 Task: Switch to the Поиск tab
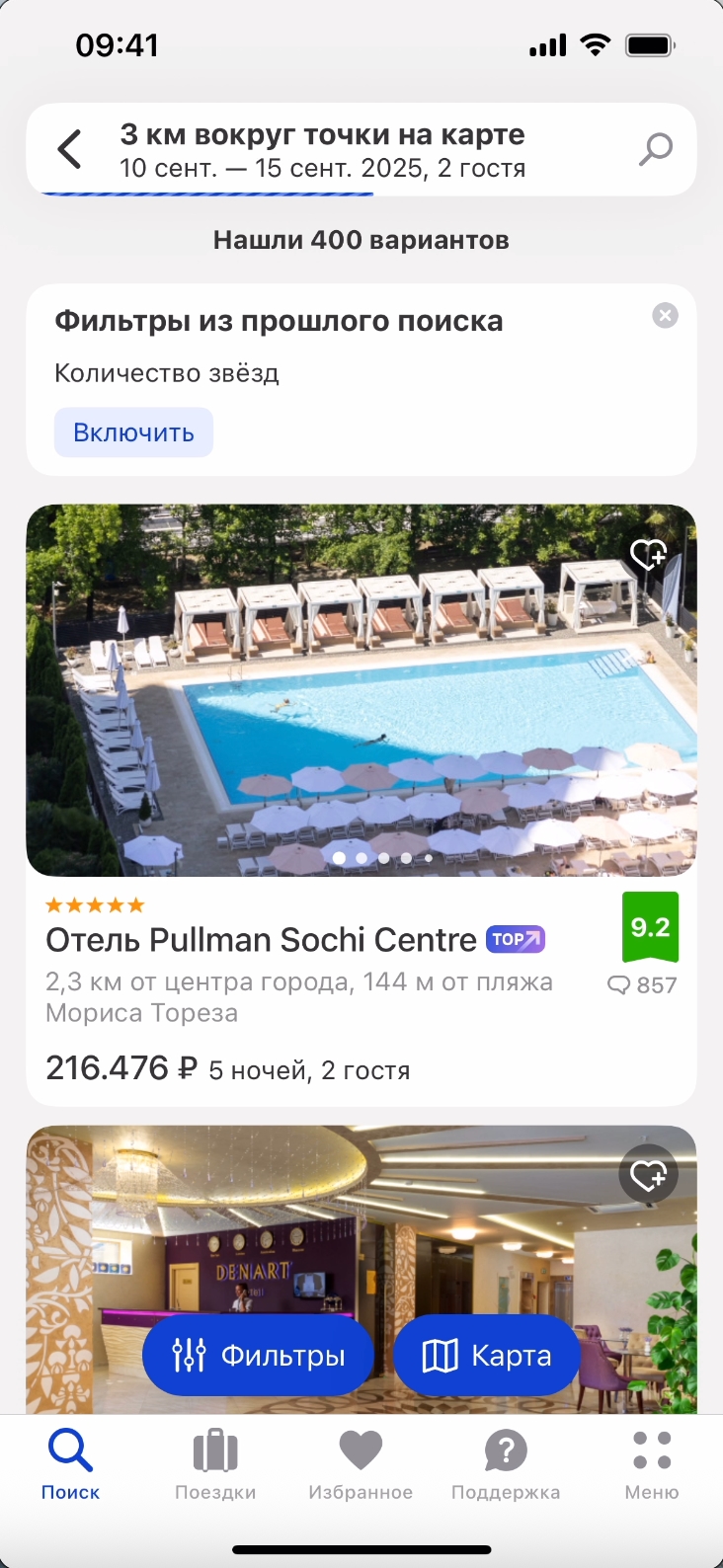[x=70, y=1466]
